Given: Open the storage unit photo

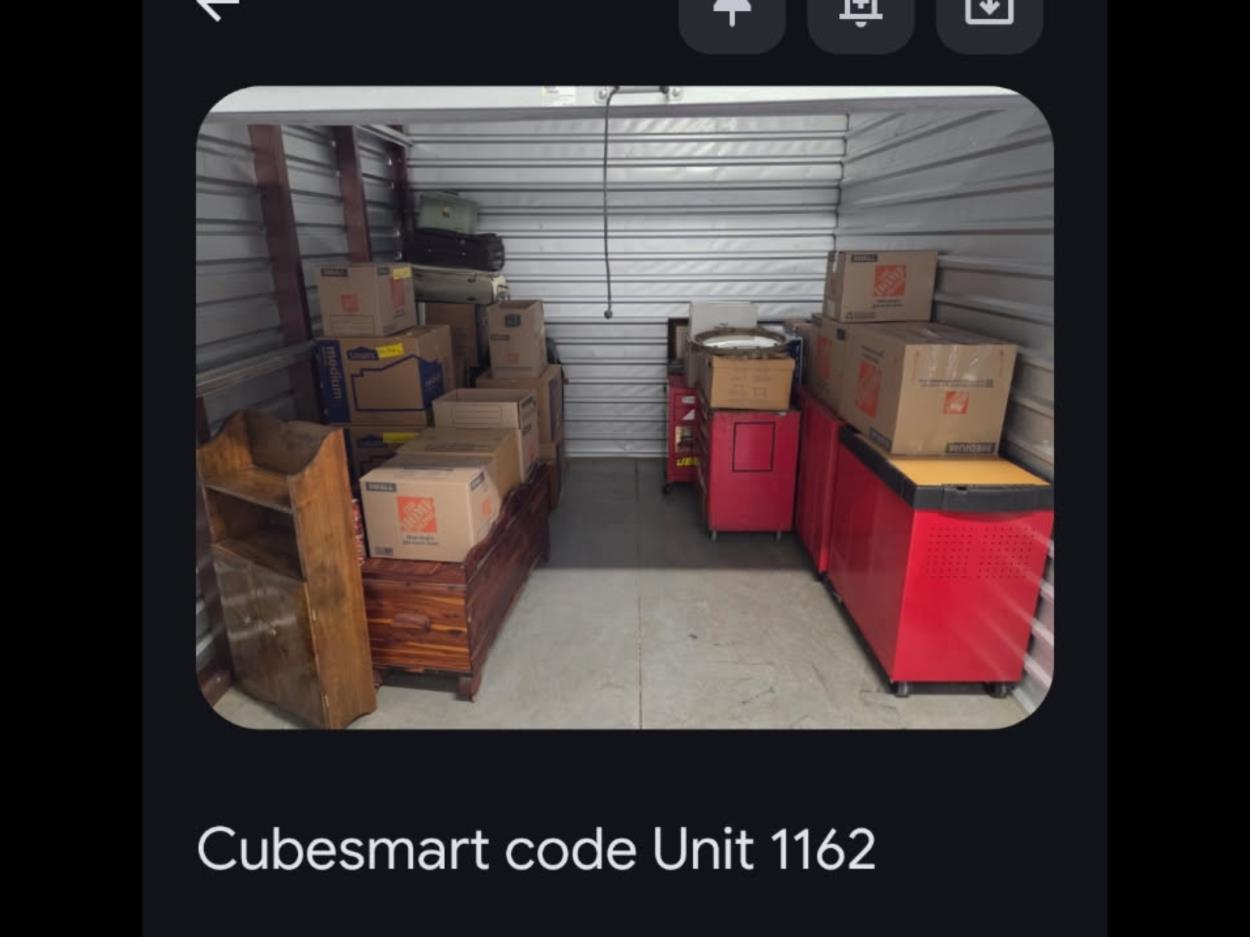Looking at the screenshot, I should [x=624, y=407].
